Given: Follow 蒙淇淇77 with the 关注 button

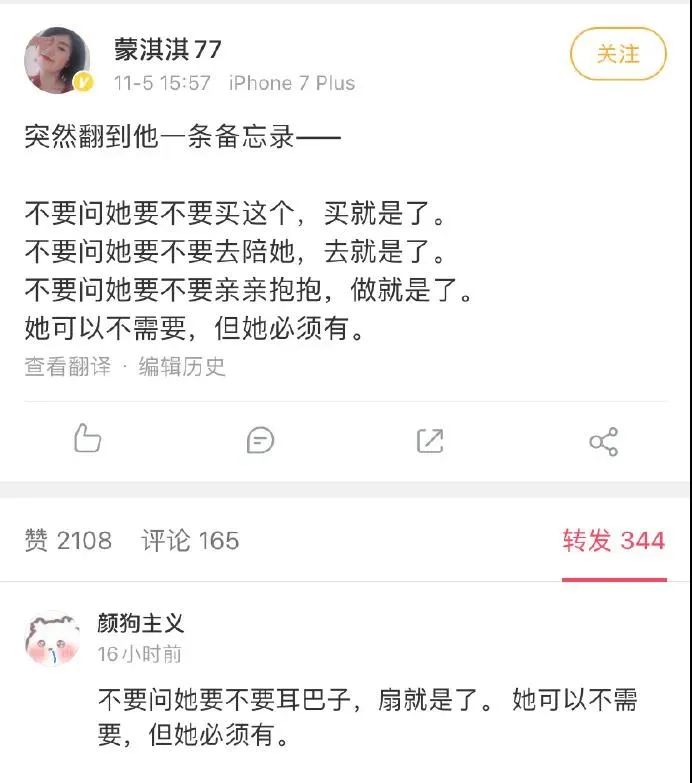Looking at the screenshot, I should click(x=617, y=54).
